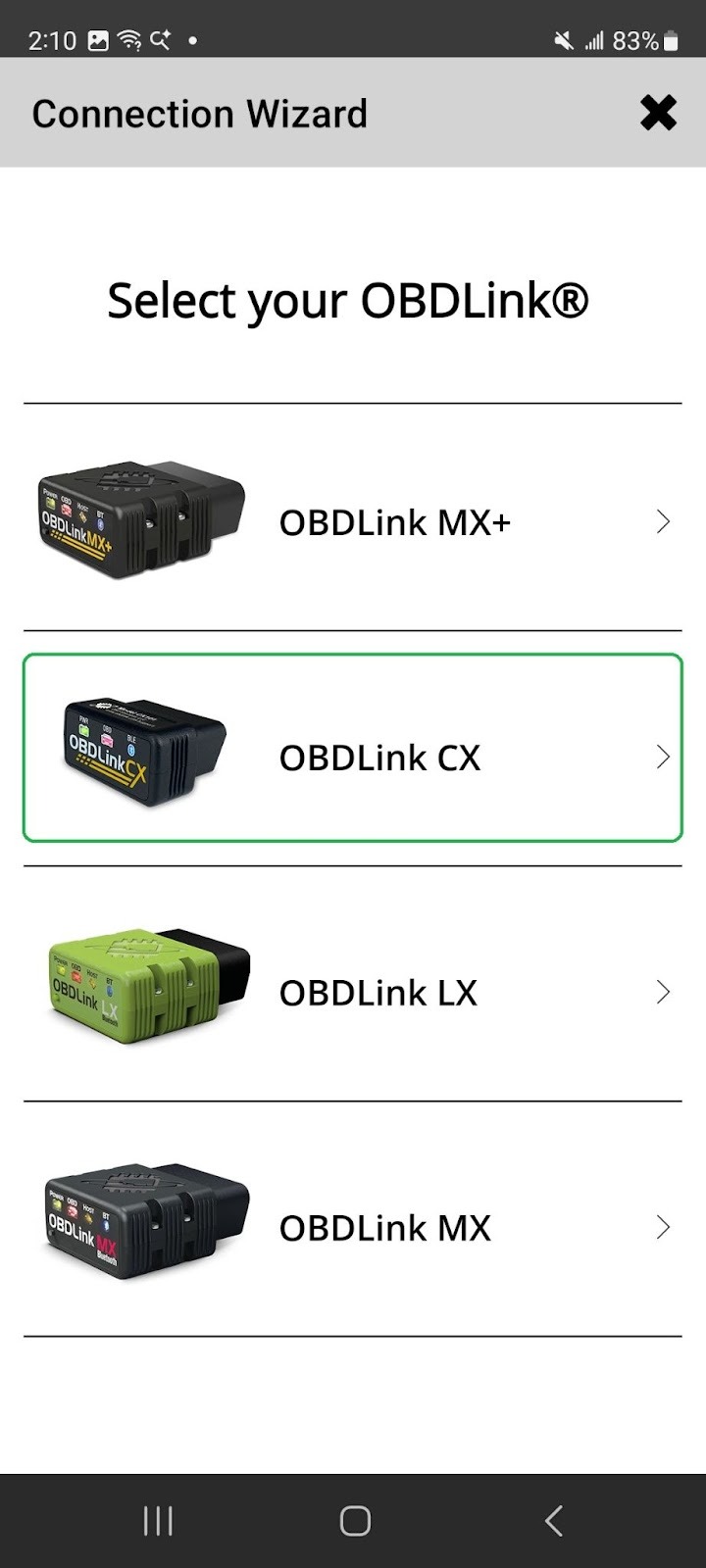Open the Recents button in navigation bar
Image resolution: width=706 pixels, height=1568 pixels.
click(x=157, y=1521)
